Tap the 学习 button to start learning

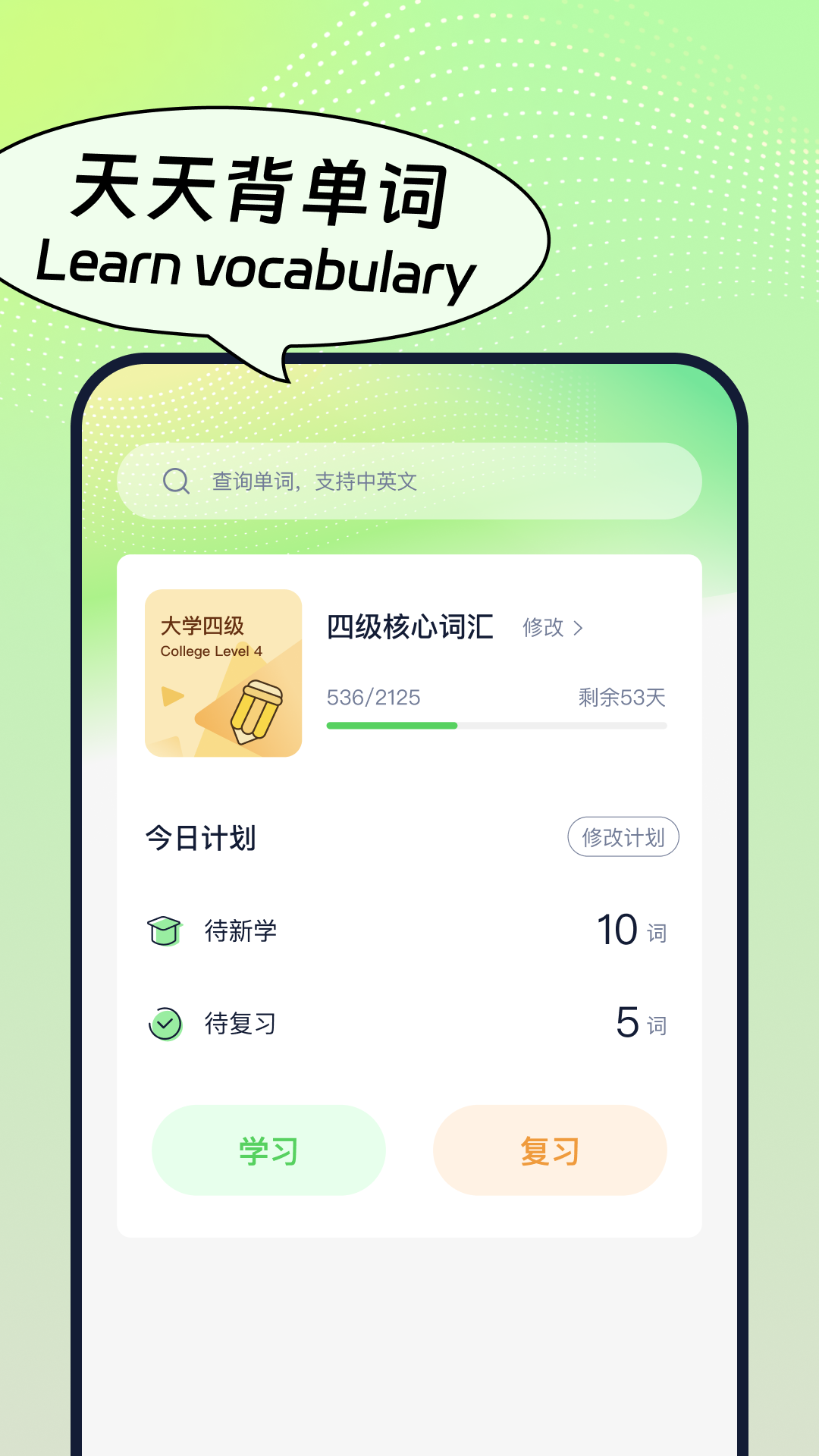pyautogui.click(x=268, y=1150)
